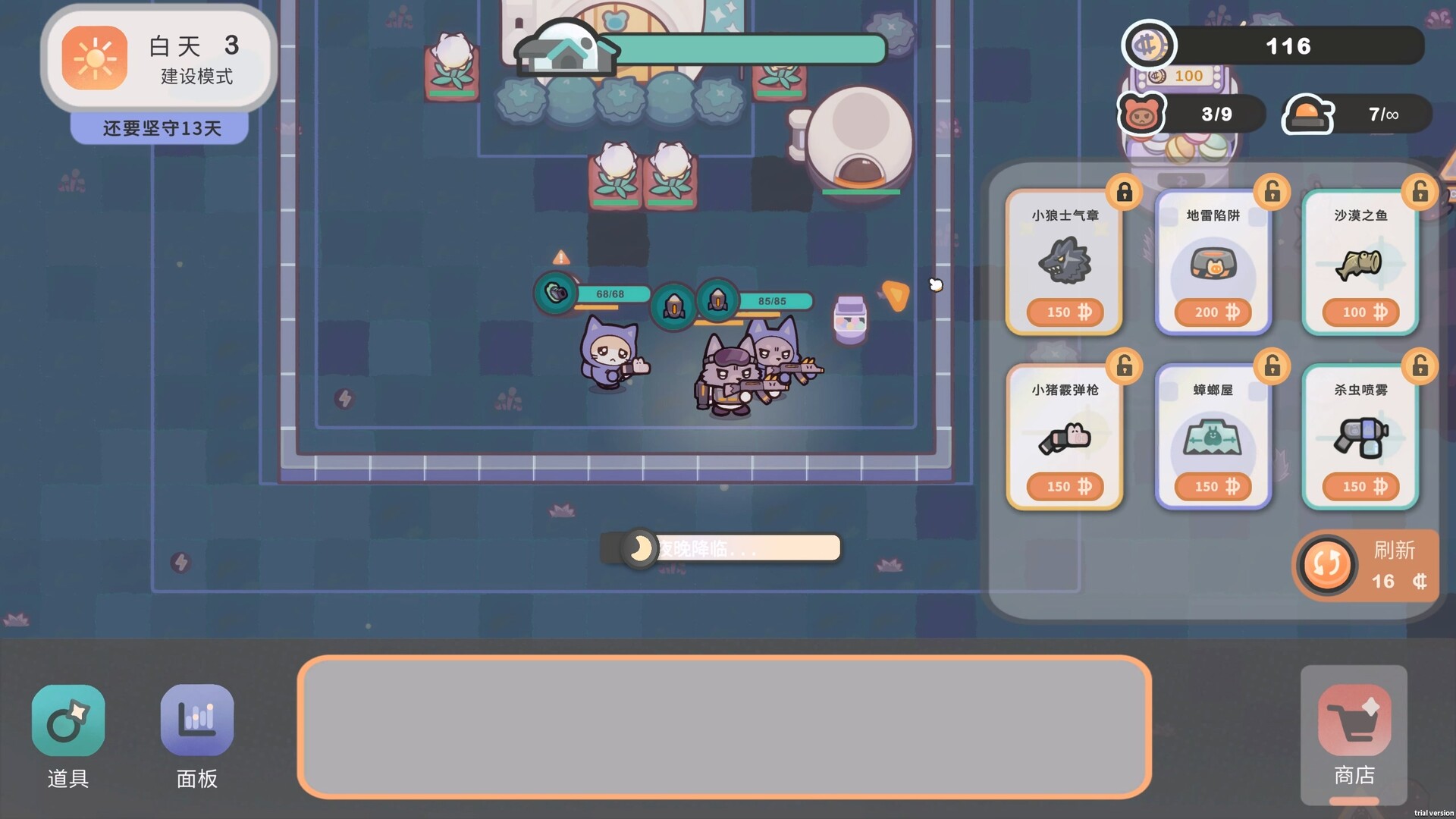Unlock the locked 小狼士气章 card

point(1124,193)
